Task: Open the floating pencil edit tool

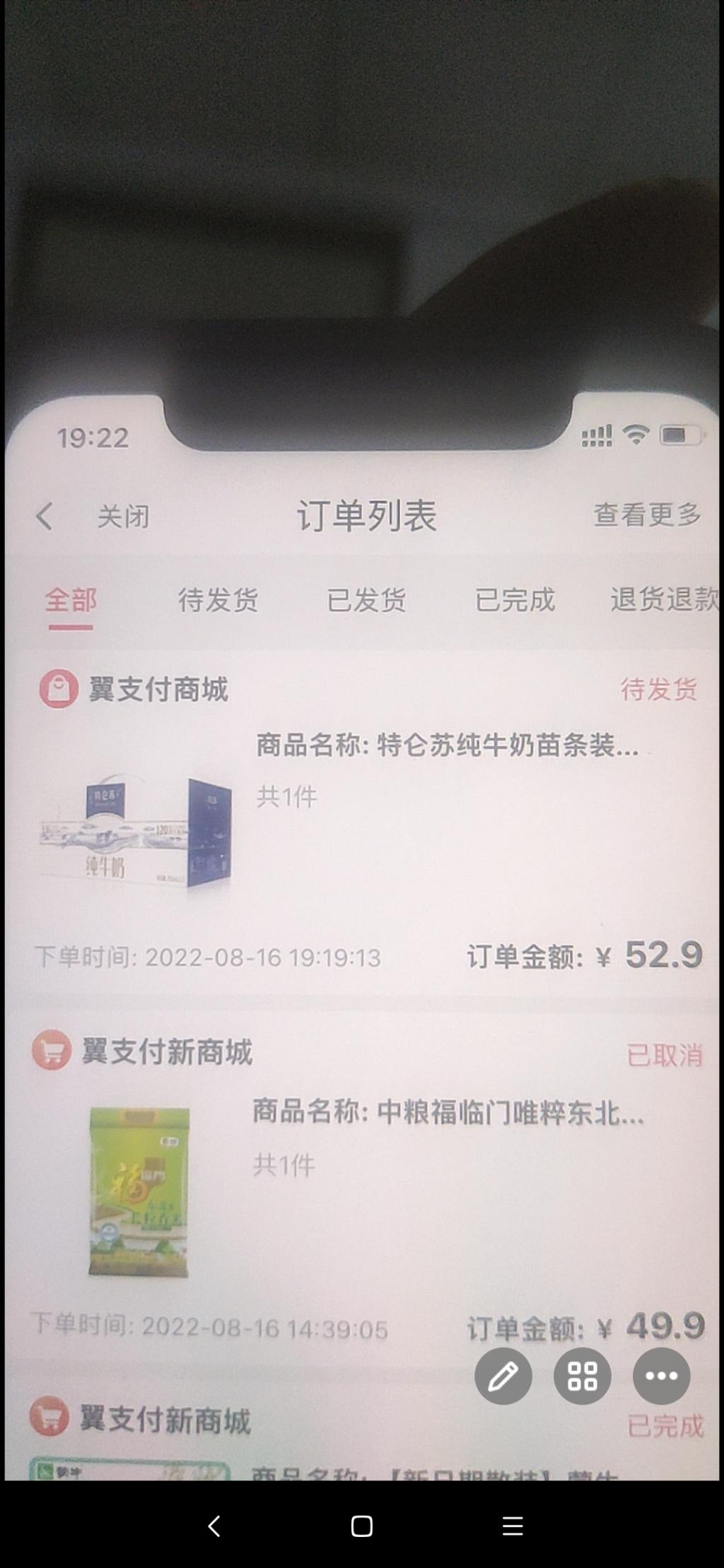Action: coord(503,1377)
